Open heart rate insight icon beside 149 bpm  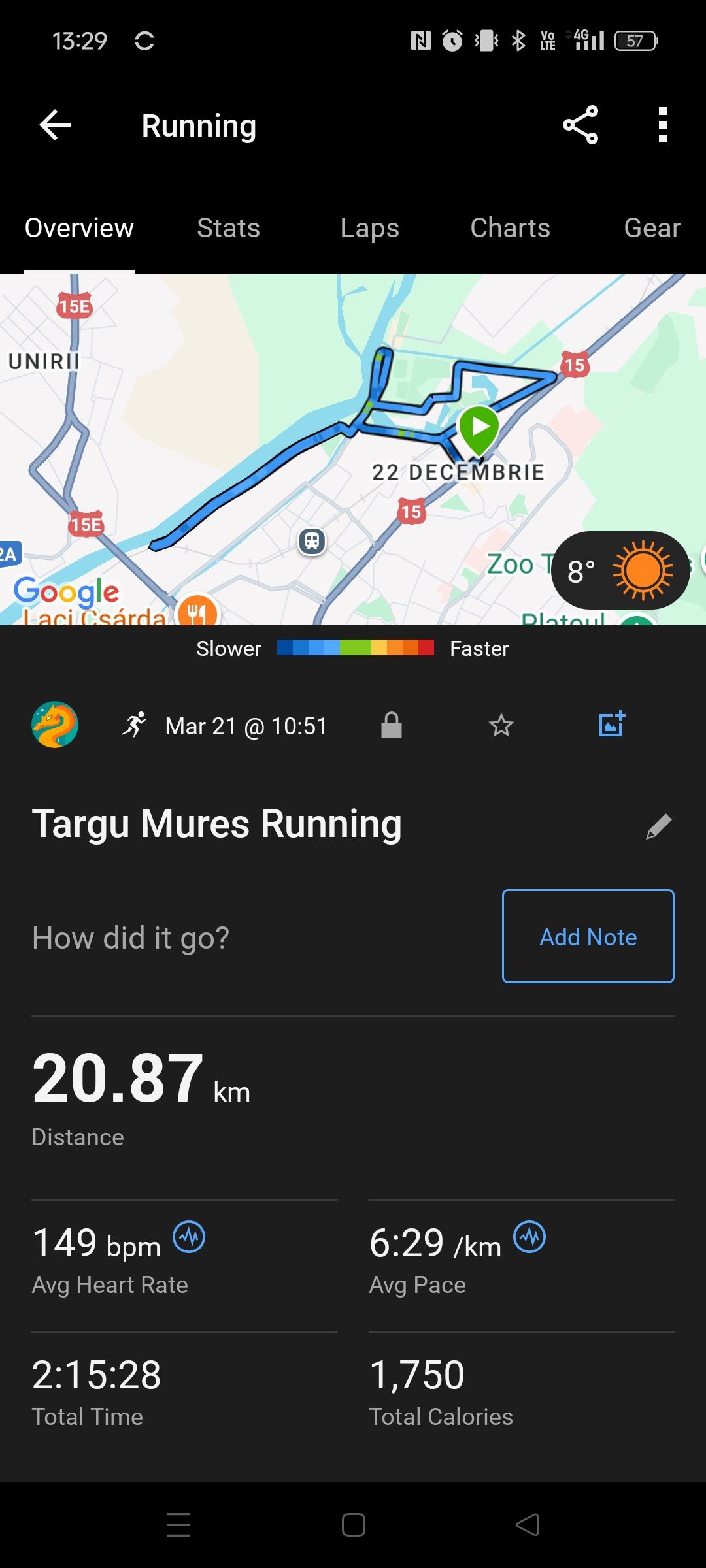point(189,1237)
